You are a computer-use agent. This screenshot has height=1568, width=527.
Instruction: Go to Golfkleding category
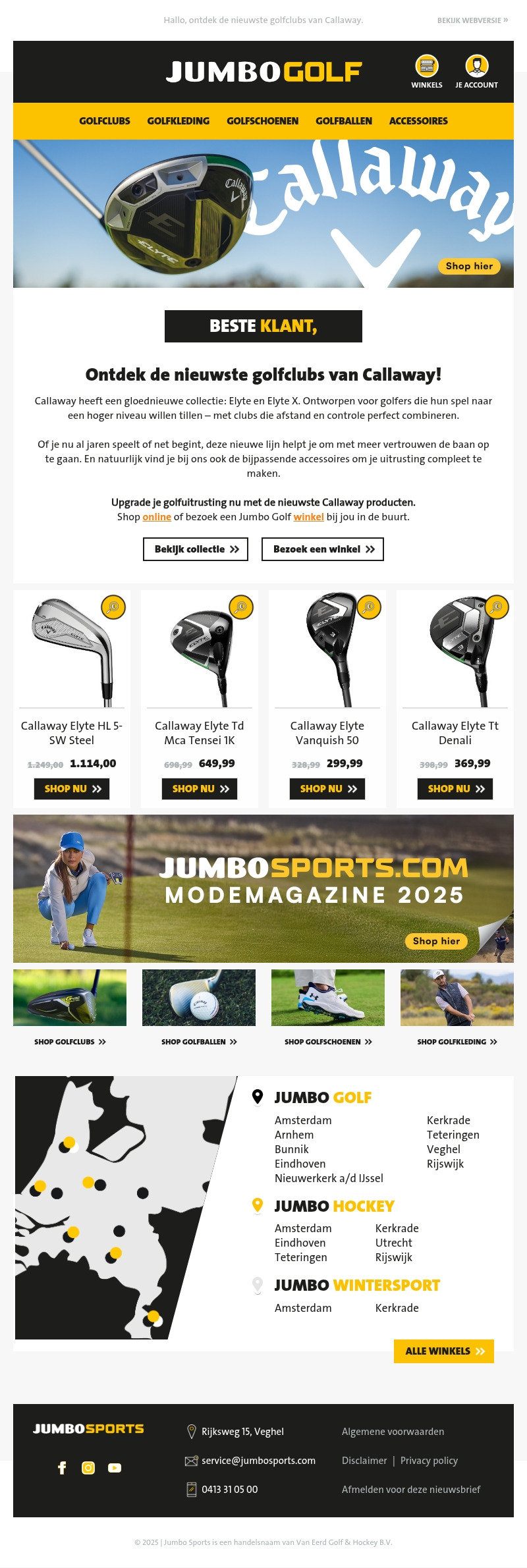pyautogui.click(x=179, y=121)
